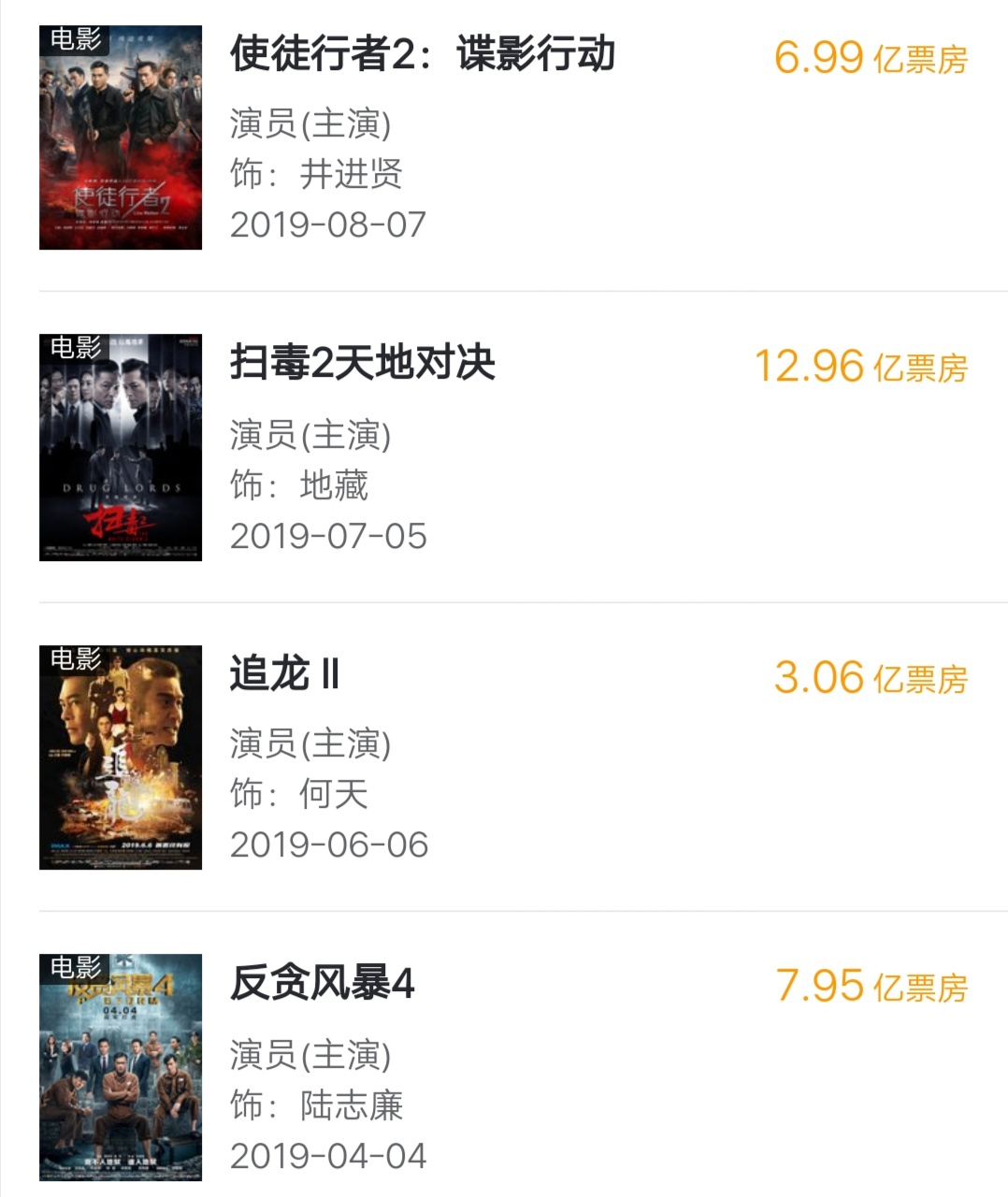Viewport: 1008px width, 1197px height.
Task: Open the 使徒行者2 movie poster
Action: coord(123,136)
